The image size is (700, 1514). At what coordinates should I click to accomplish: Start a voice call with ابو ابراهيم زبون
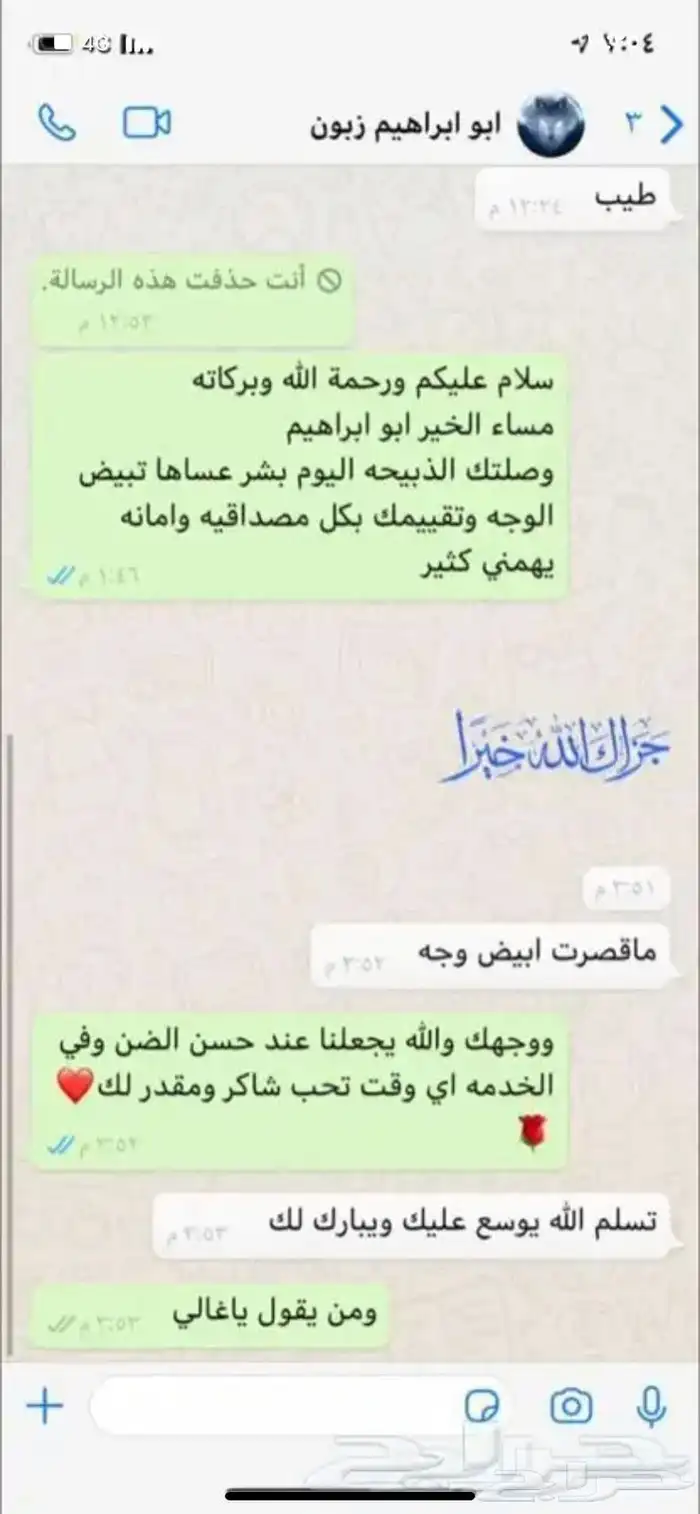(57, 124)
